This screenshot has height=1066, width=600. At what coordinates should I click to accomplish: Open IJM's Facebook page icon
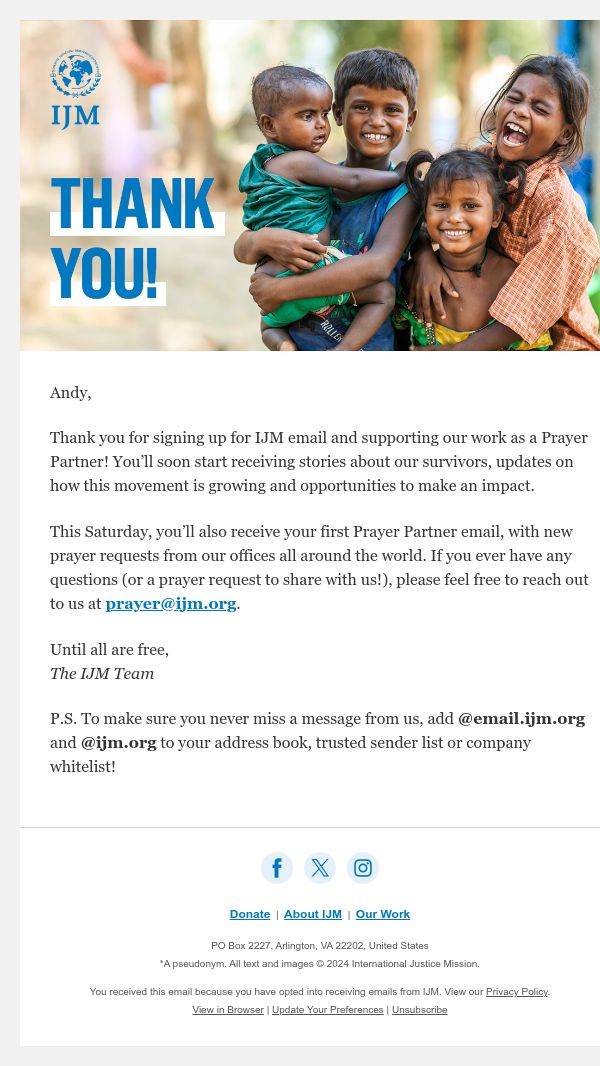pyautogui.click(x=277, y=868)
